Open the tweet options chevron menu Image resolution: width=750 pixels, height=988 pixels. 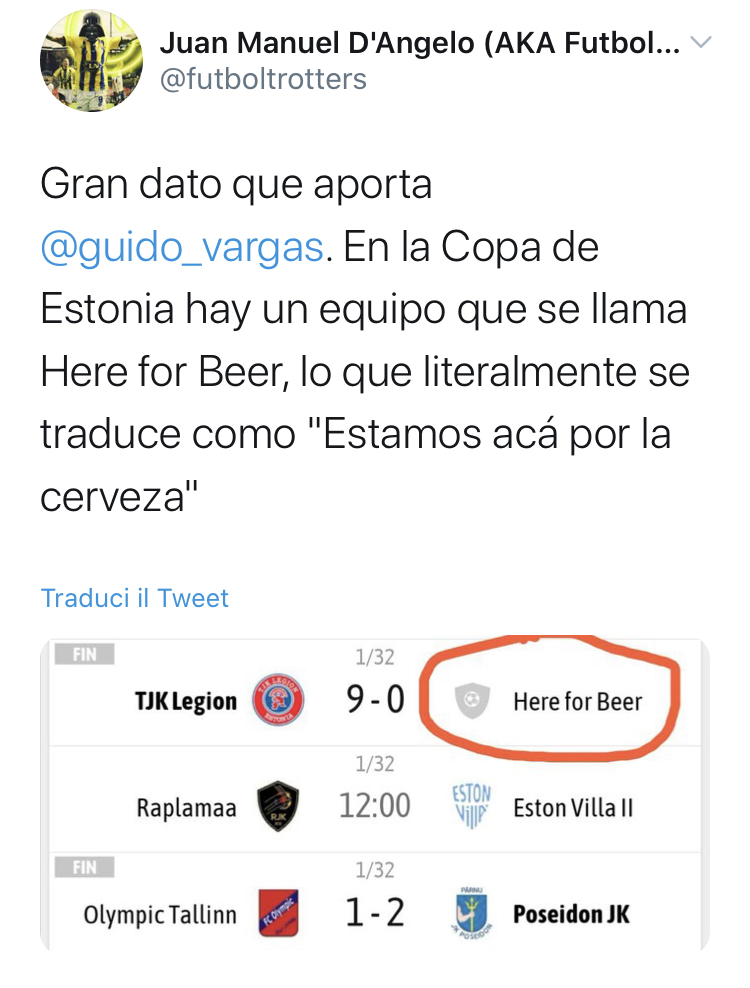point(702,43)
